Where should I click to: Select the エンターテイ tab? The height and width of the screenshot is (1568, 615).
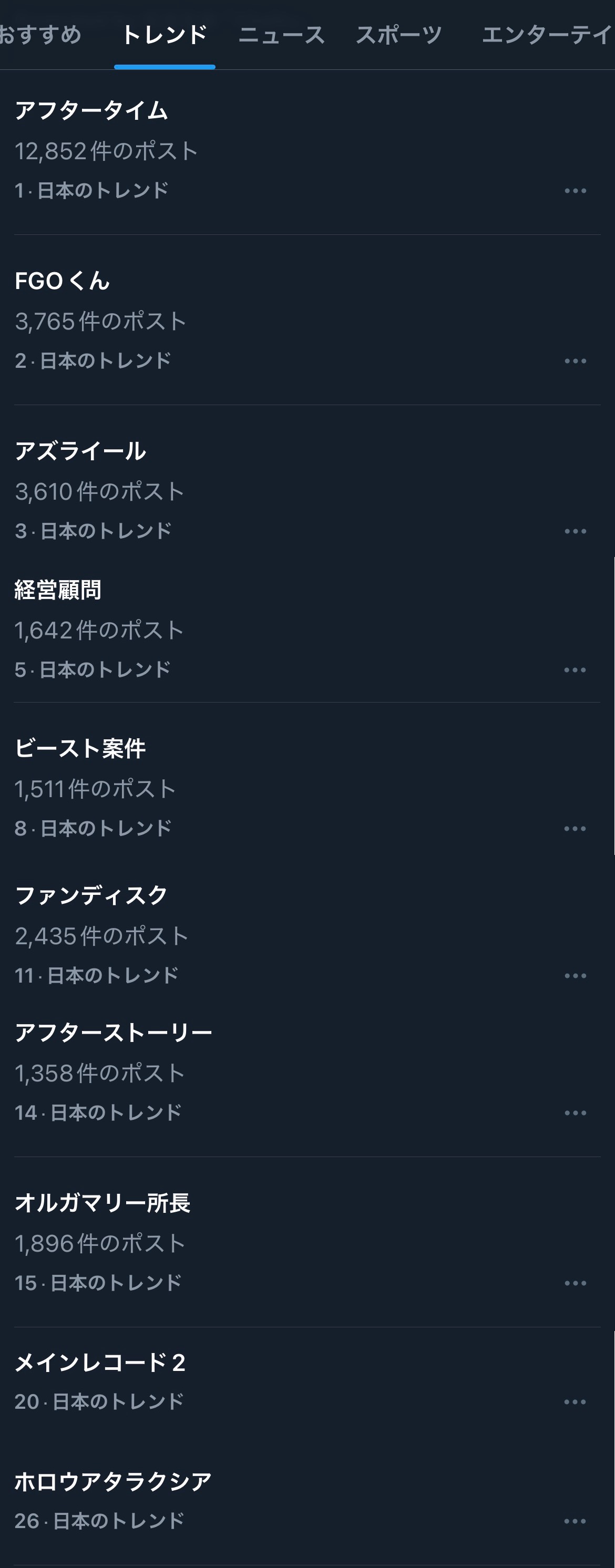[x=546, y=35]
